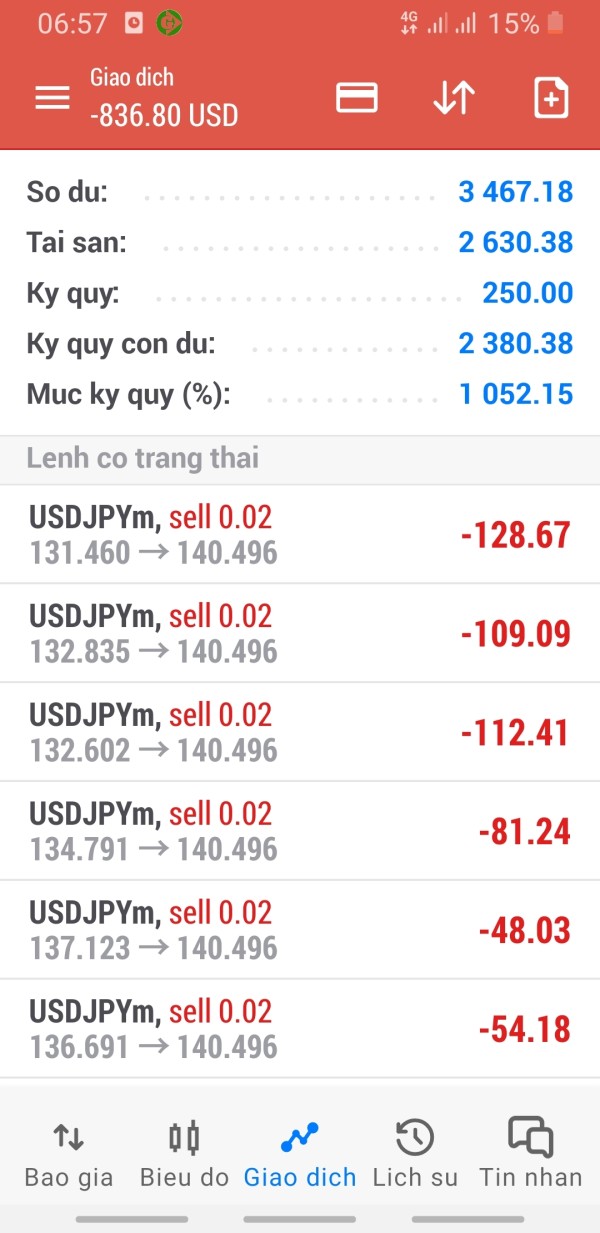Open the USDJPYm sell order at 137.123
600x1233 pixels.
pyautogui.click(x=300, y=930)
